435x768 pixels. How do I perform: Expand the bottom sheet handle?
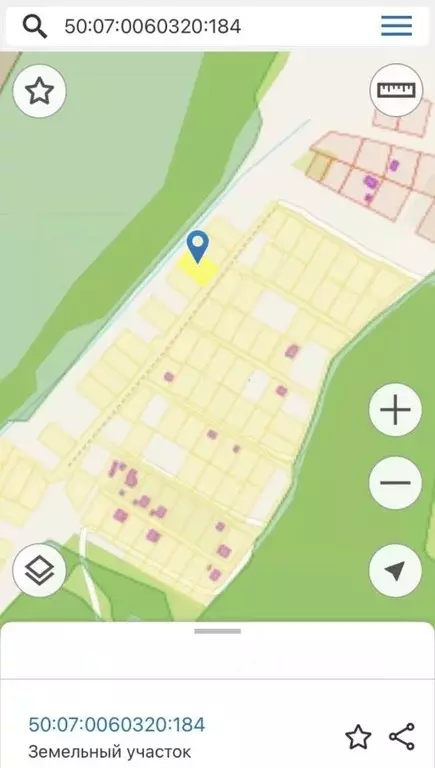click(x=218, y=631)
